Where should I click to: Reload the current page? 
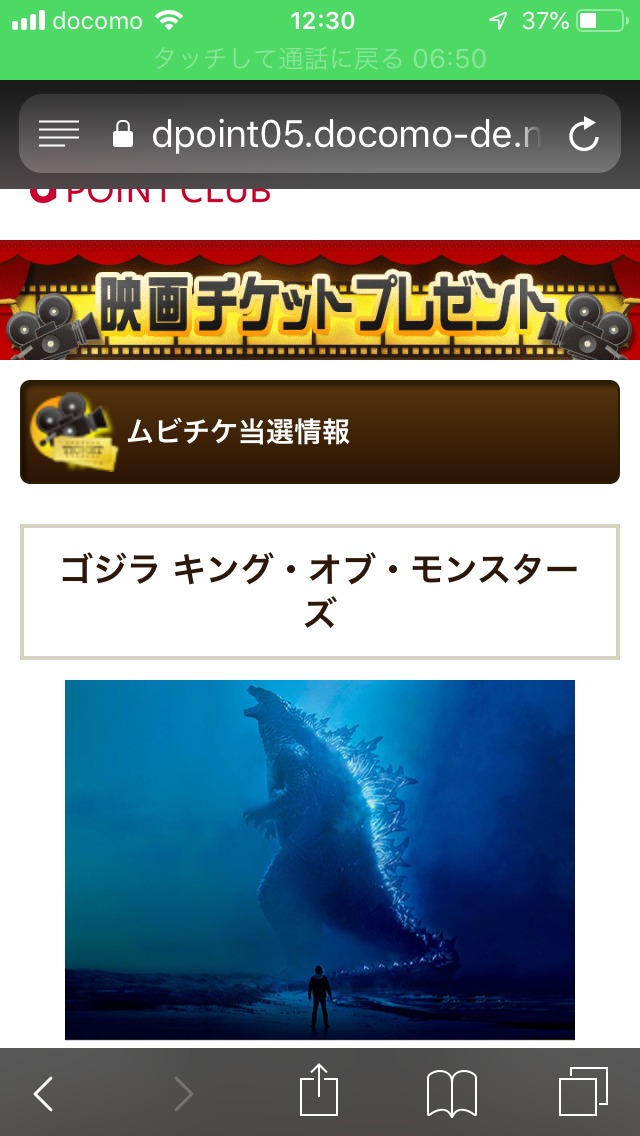coord(583,133)
